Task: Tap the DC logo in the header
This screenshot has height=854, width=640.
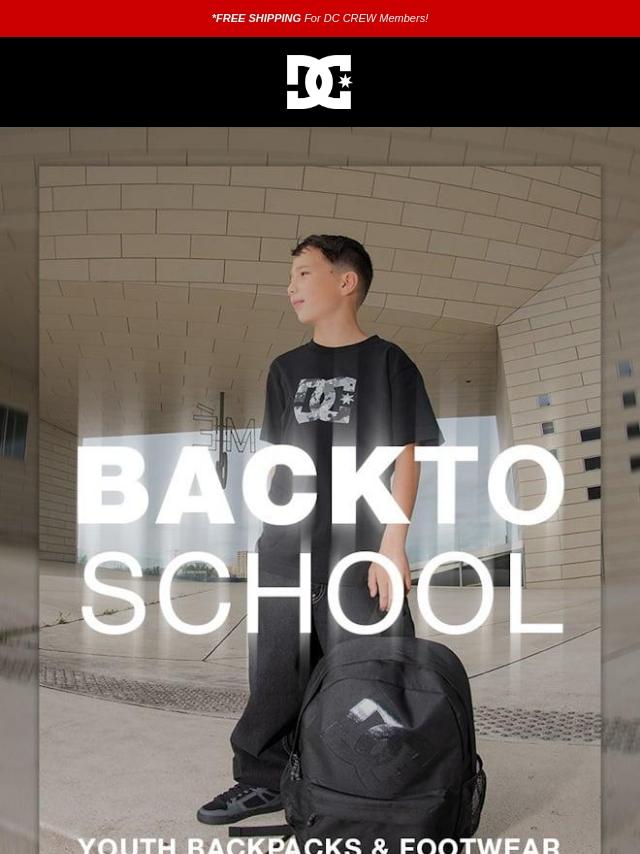Action: (319, 82)
